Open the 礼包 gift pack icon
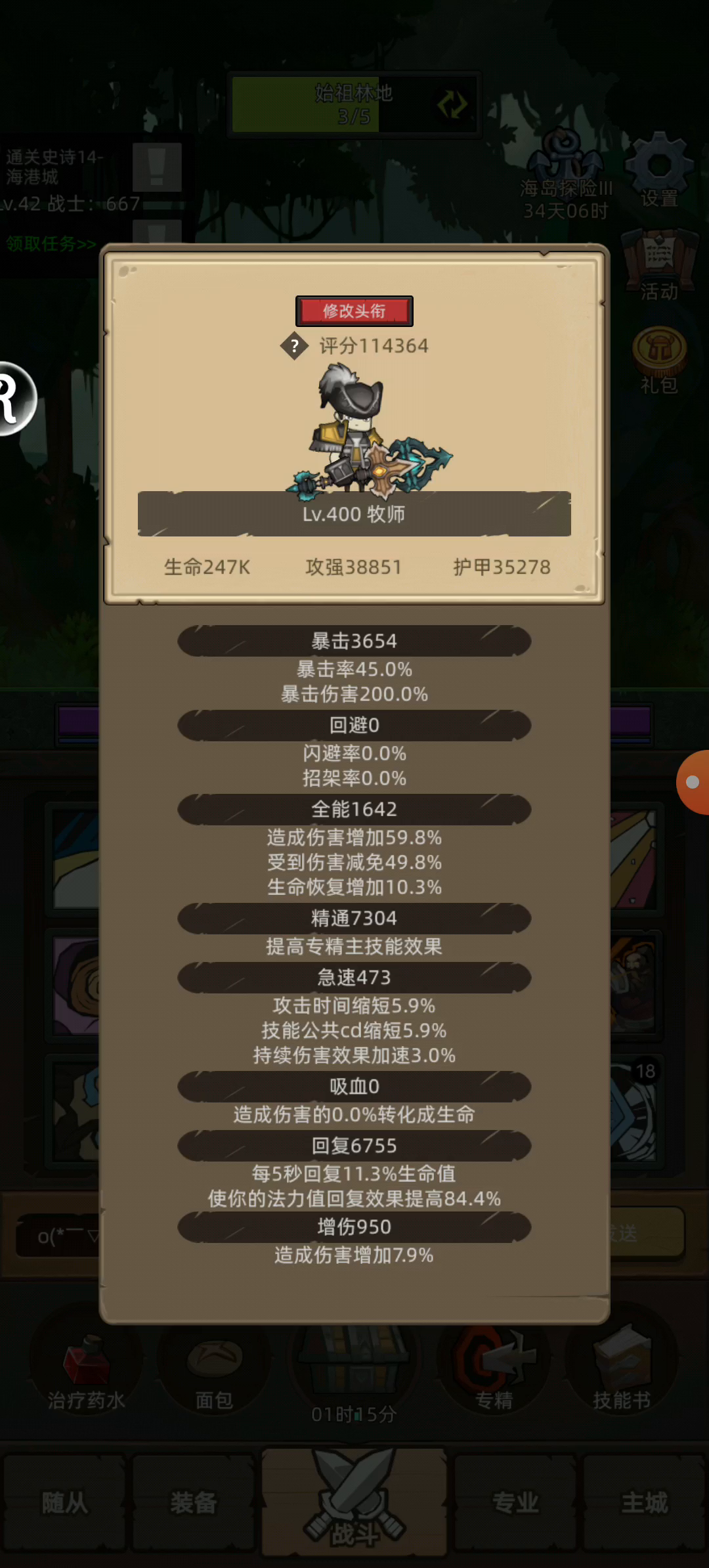This screenshot has width=709, height=1568. point(659,360)
